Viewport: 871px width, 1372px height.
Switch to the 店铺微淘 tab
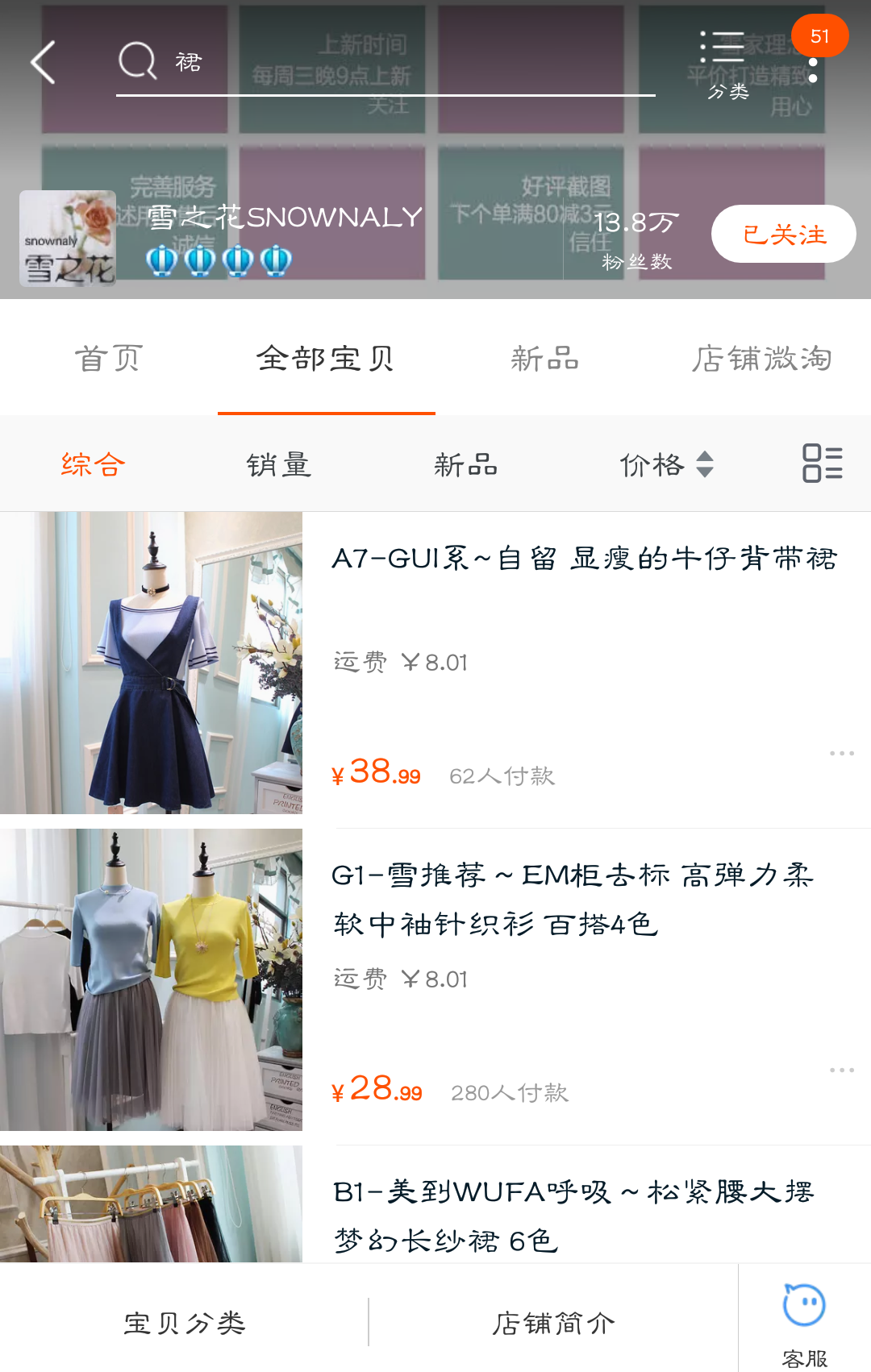761,359
